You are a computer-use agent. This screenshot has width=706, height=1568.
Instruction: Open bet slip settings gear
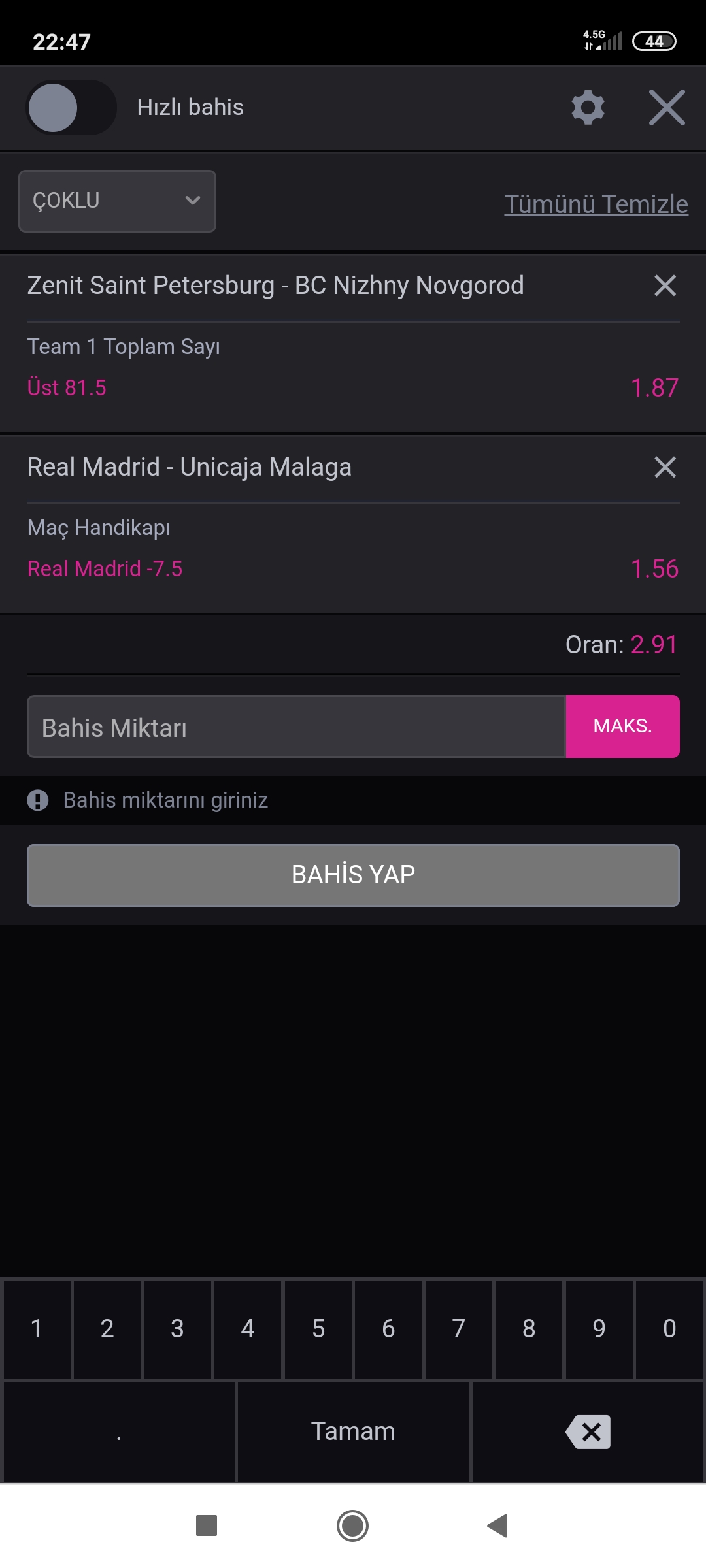click(588, 108)
